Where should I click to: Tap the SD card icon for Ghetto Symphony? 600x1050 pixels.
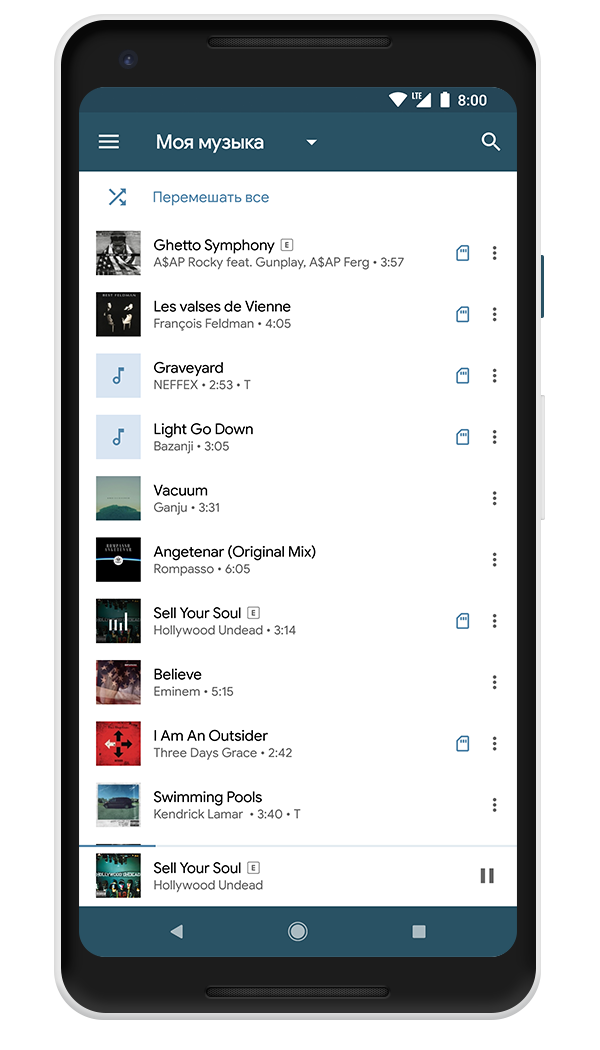pos(463,253)
